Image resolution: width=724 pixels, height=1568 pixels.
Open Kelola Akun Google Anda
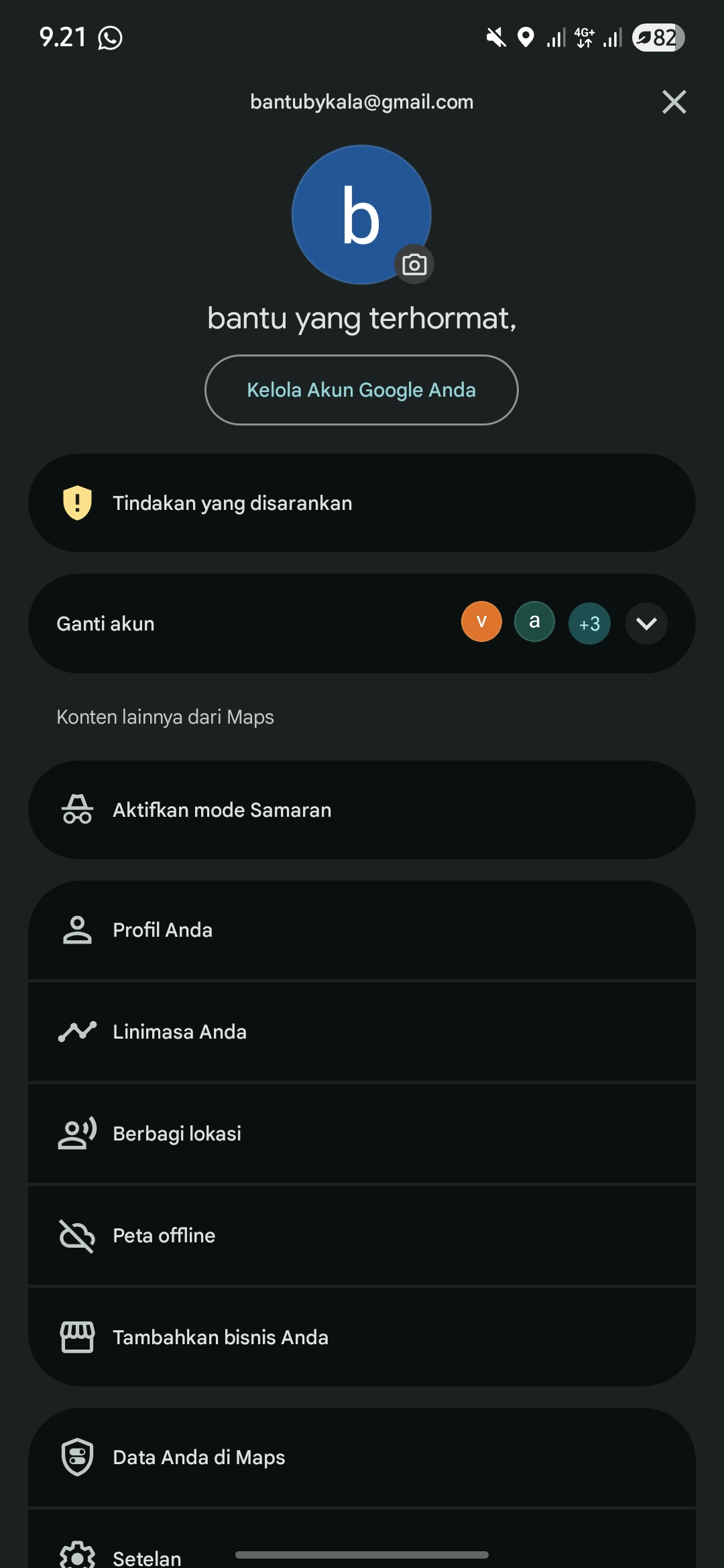click(x=361, y=390)
